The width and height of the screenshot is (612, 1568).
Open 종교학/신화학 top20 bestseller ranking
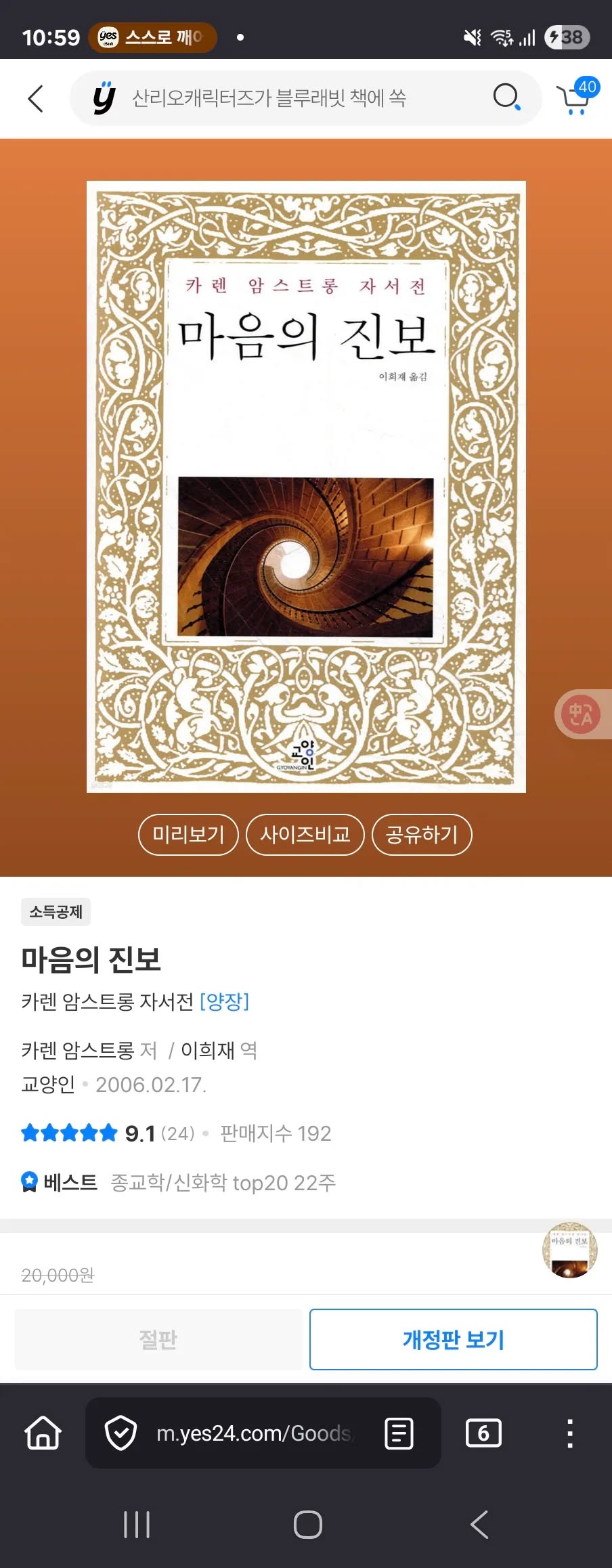[x=223, y=1182]
